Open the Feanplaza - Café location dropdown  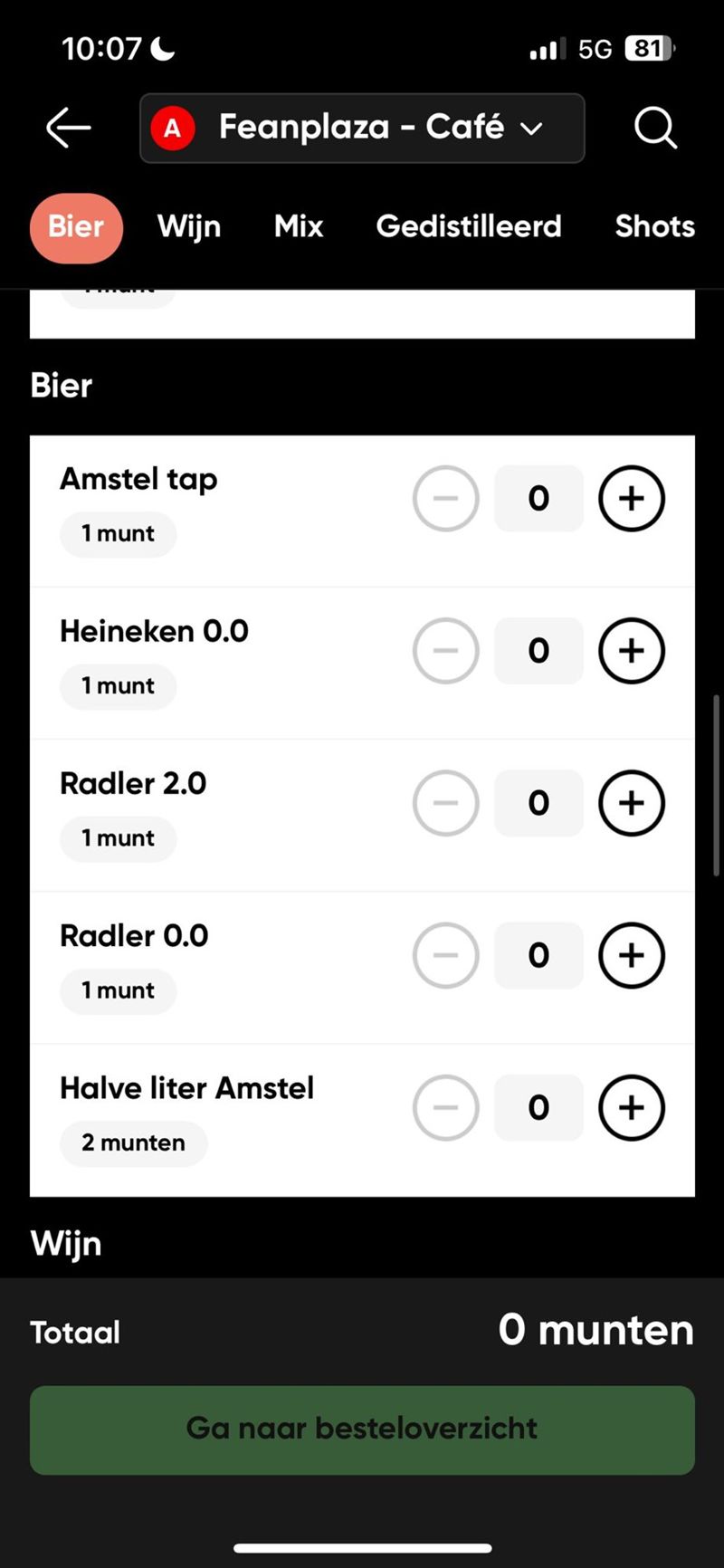tap(362, 128)
